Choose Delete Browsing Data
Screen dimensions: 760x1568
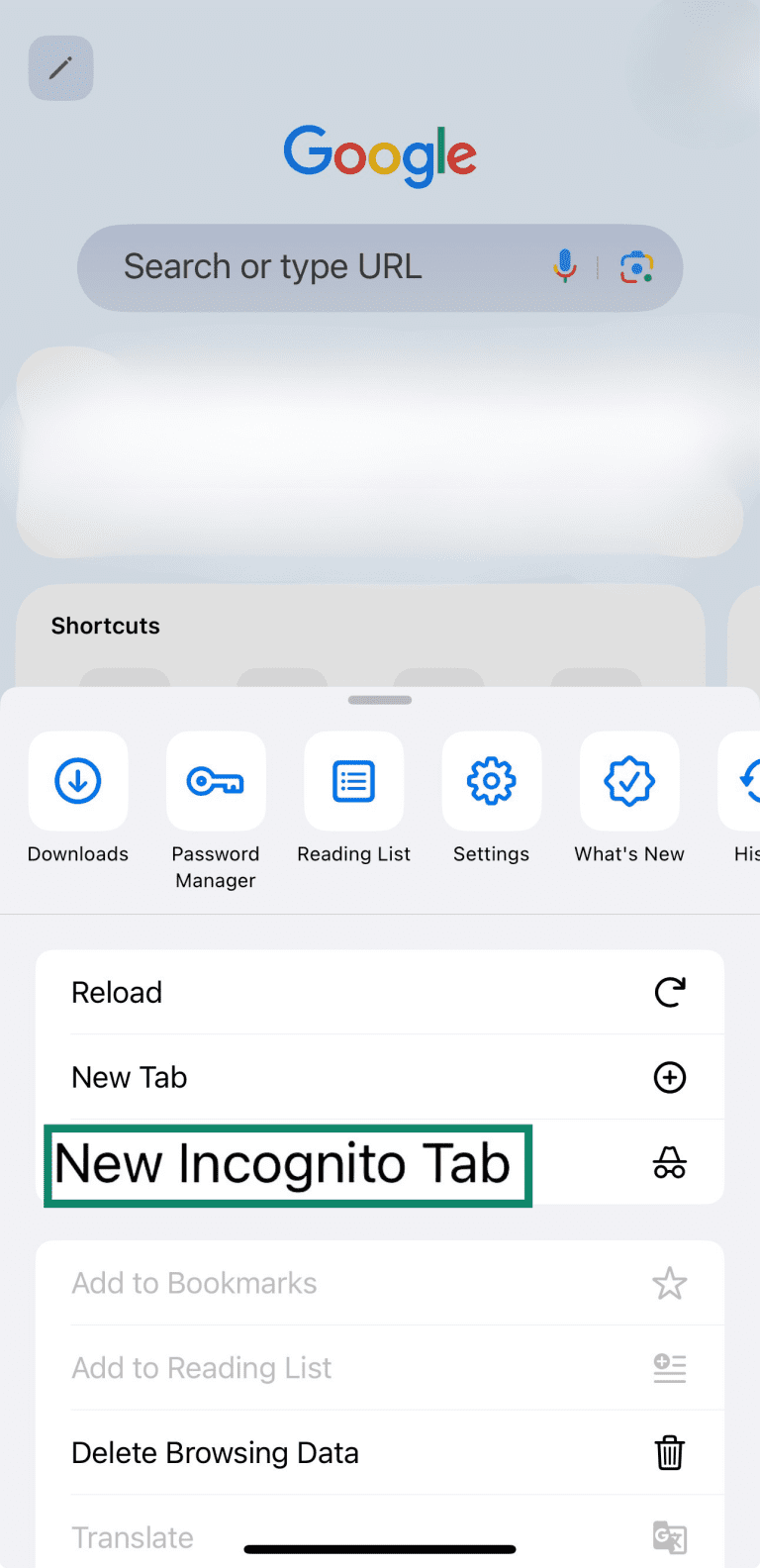[x=215, y=1453]
